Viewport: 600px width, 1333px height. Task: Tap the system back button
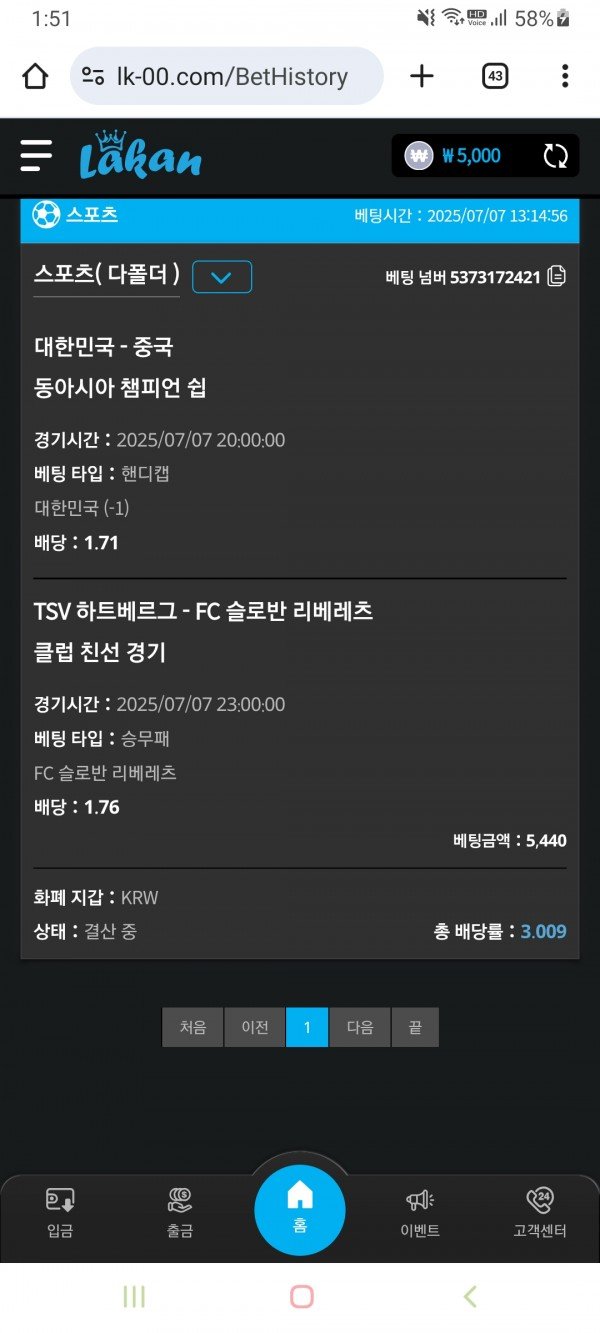[470, 1297]
